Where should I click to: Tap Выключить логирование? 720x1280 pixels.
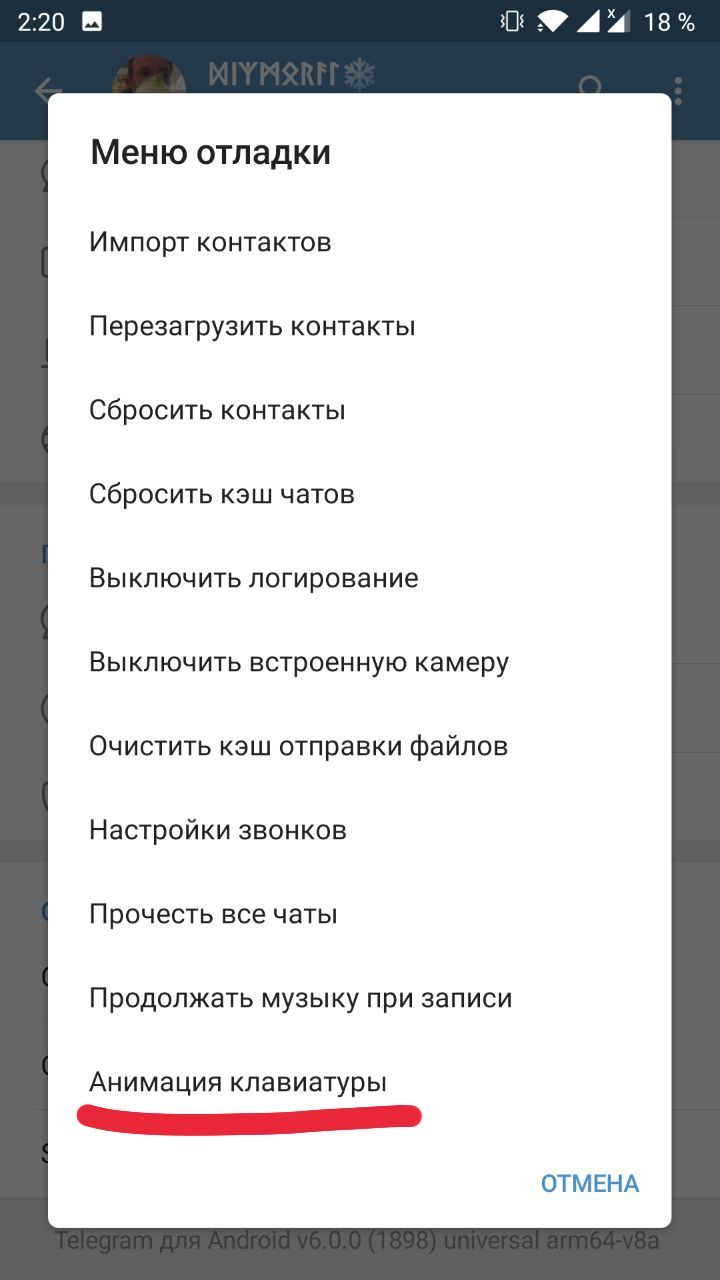(x=254, y=578)
